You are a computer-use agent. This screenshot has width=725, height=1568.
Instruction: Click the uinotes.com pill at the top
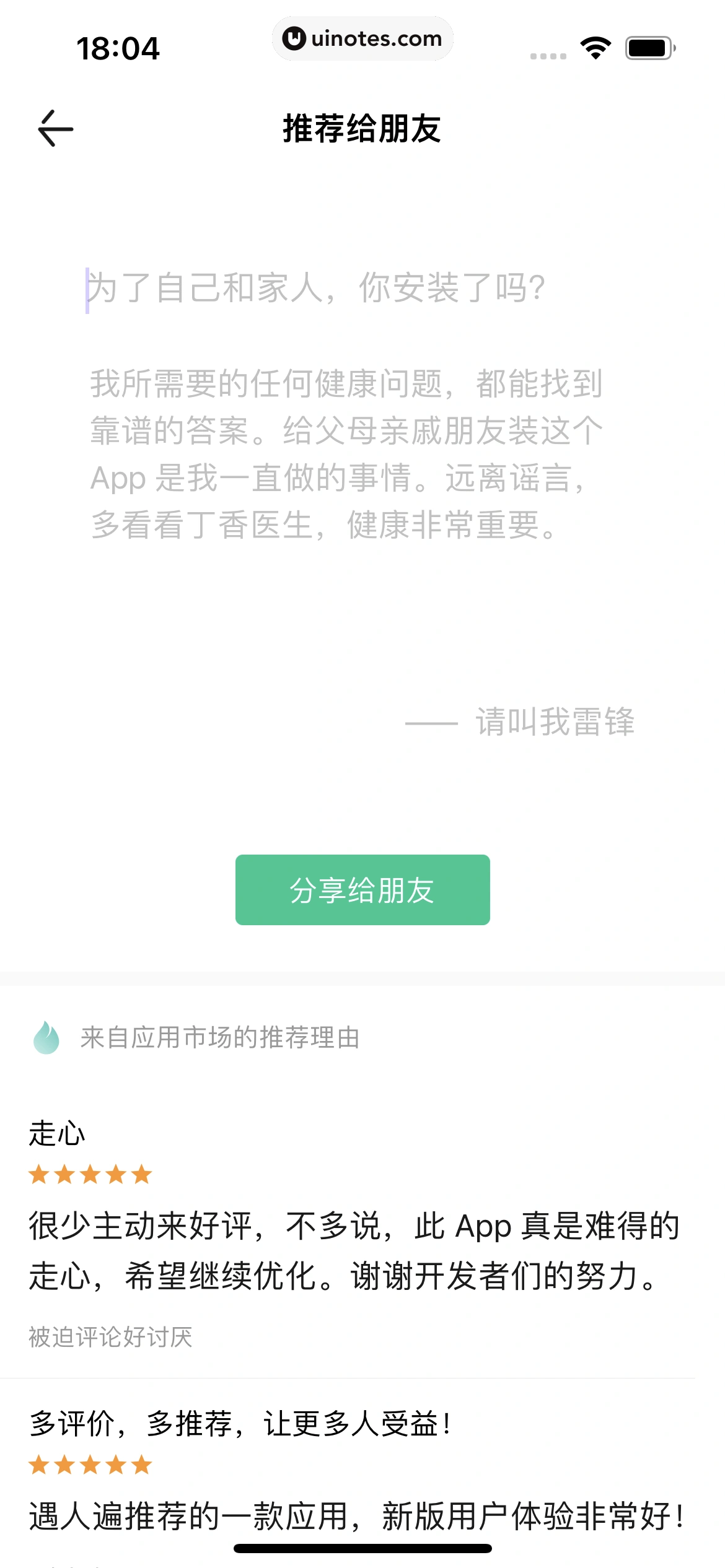362,38
